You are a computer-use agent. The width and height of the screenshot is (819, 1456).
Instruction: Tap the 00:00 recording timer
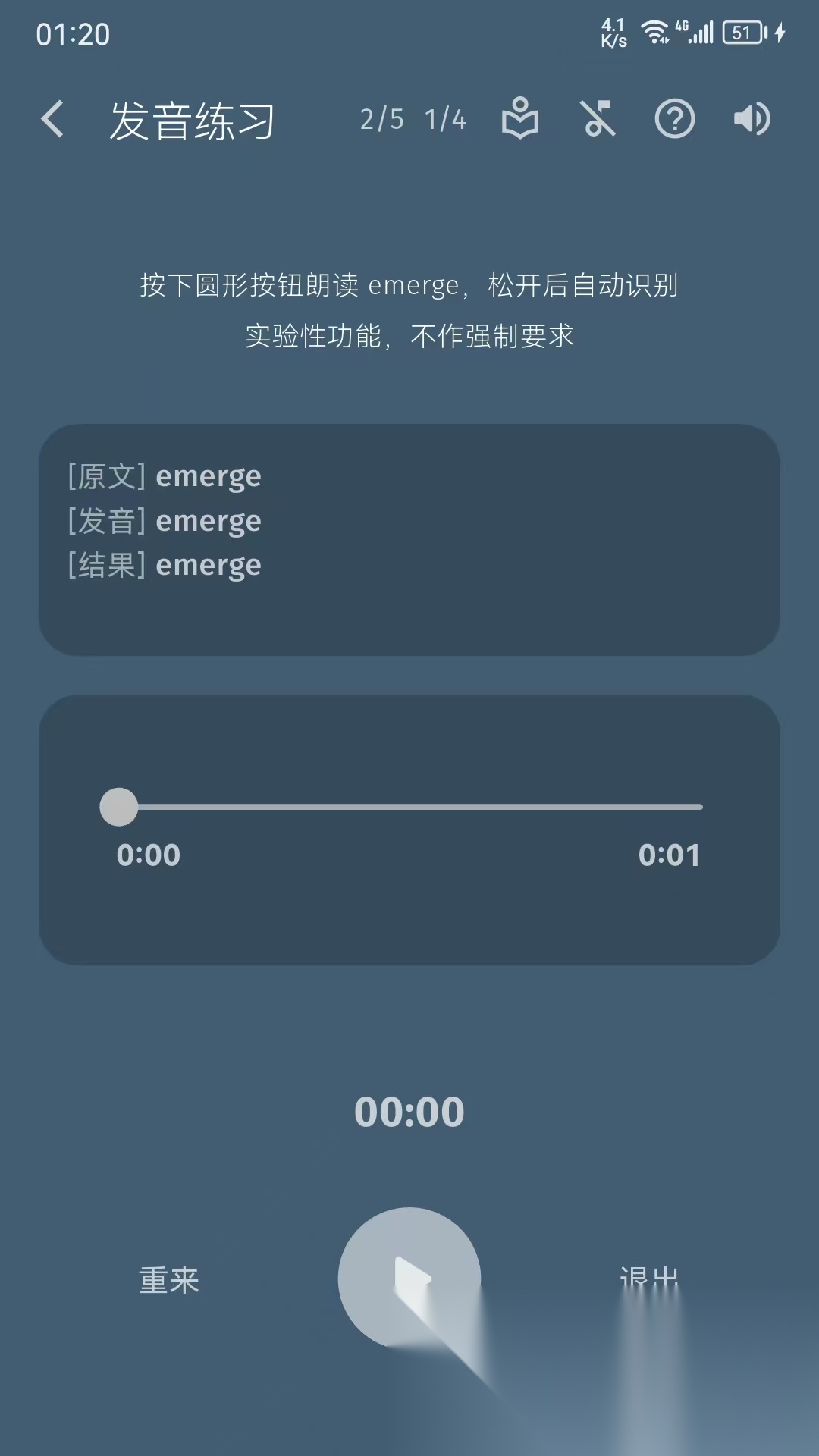(x=409, y=1110)
